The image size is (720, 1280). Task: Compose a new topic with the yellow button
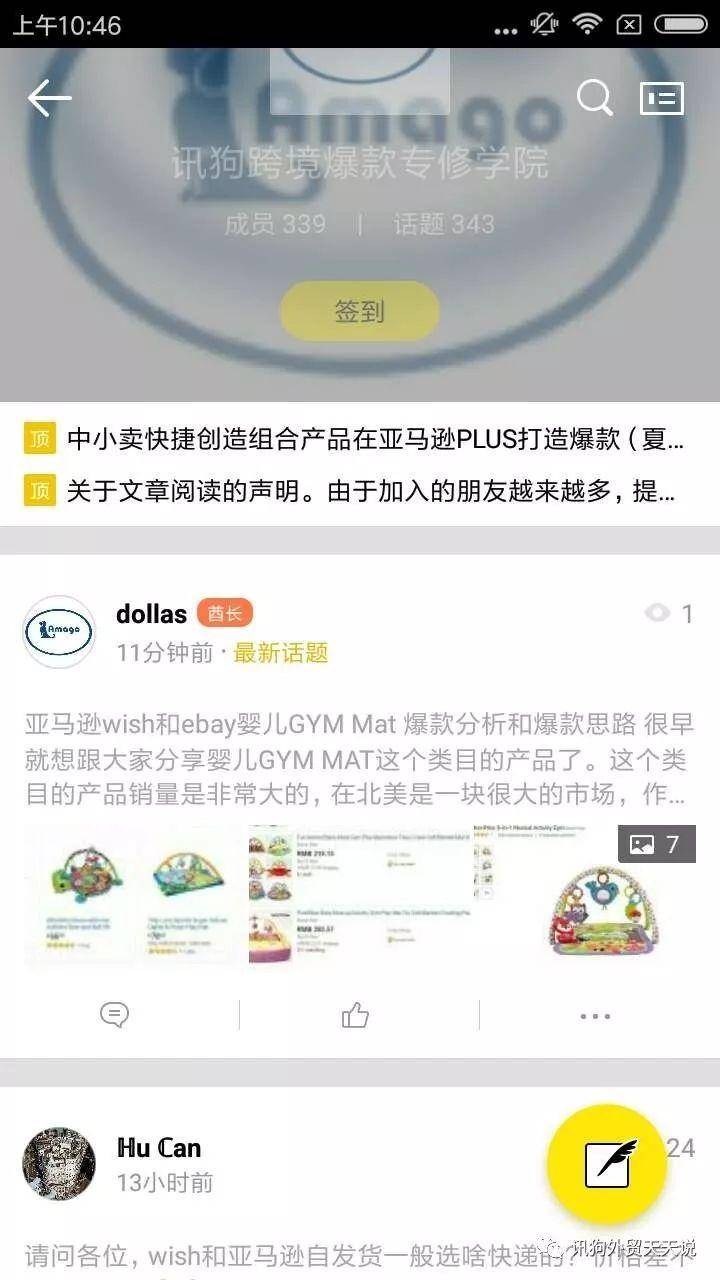click(606, 1164)
